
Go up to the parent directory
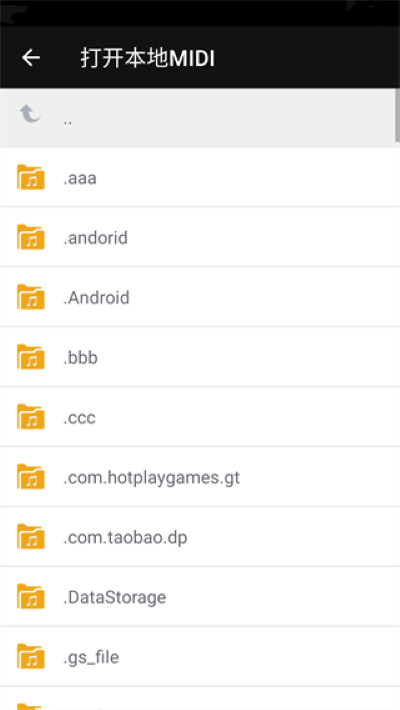[x=200, y=117]
